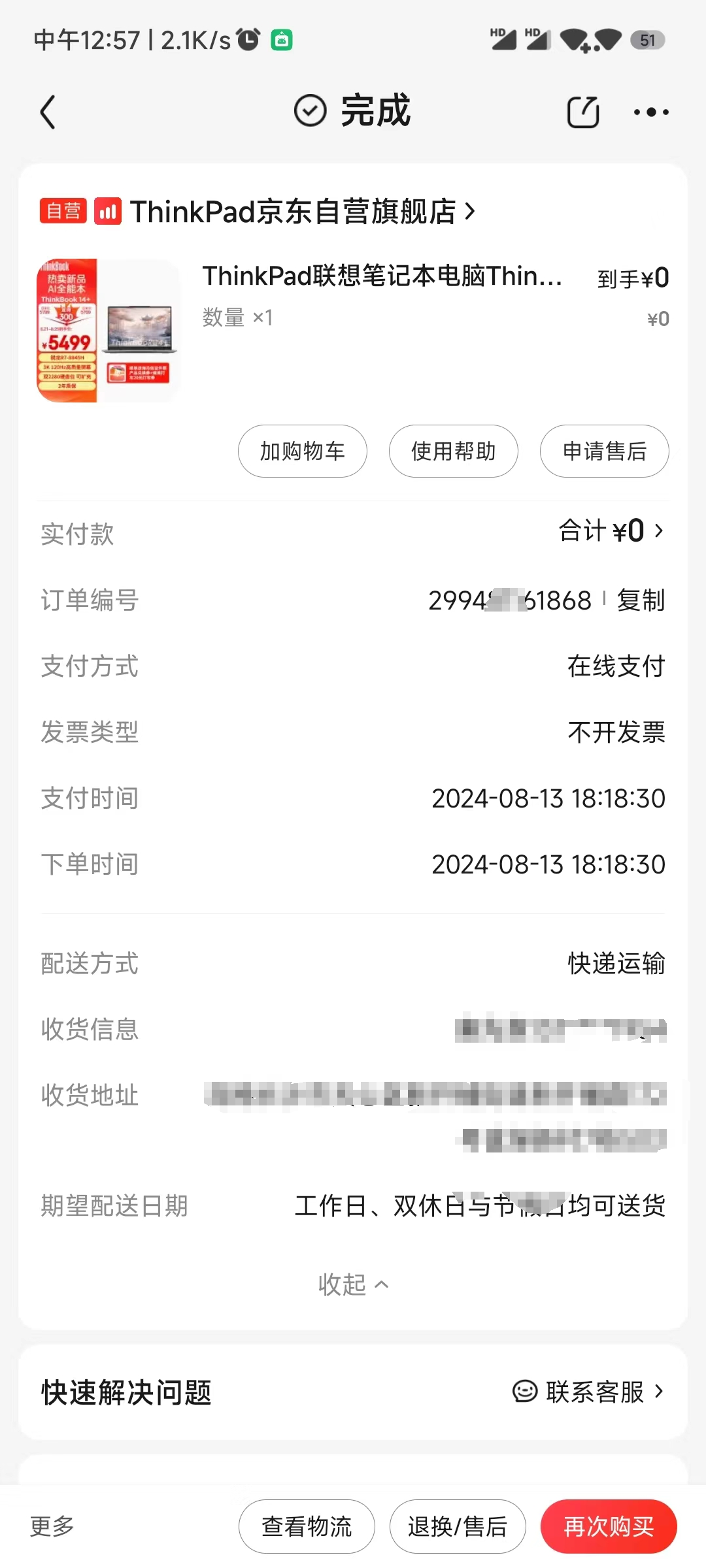Contact support via 联系客服
Viewport: 706px width, 1568px height.
(x=588, y=1392)
